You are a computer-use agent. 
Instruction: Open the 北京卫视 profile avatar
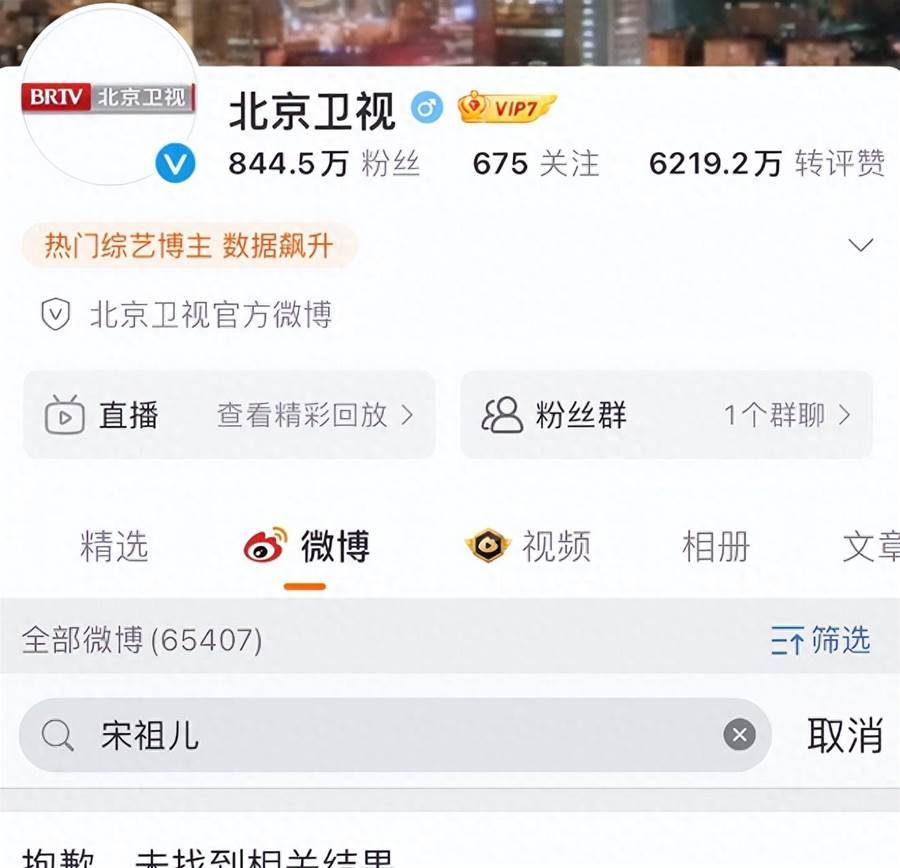(108, 98)
